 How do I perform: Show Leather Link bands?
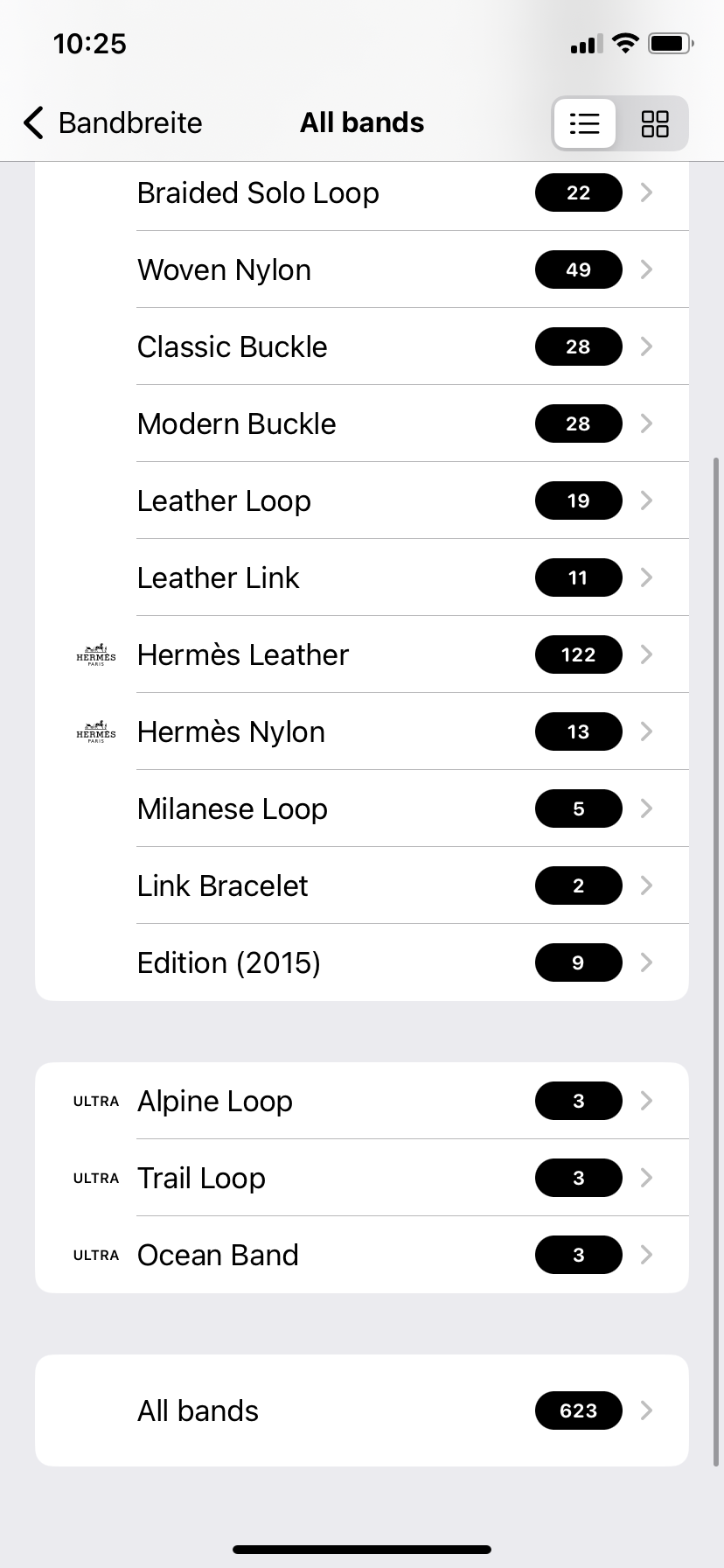(x=362, y=577)
